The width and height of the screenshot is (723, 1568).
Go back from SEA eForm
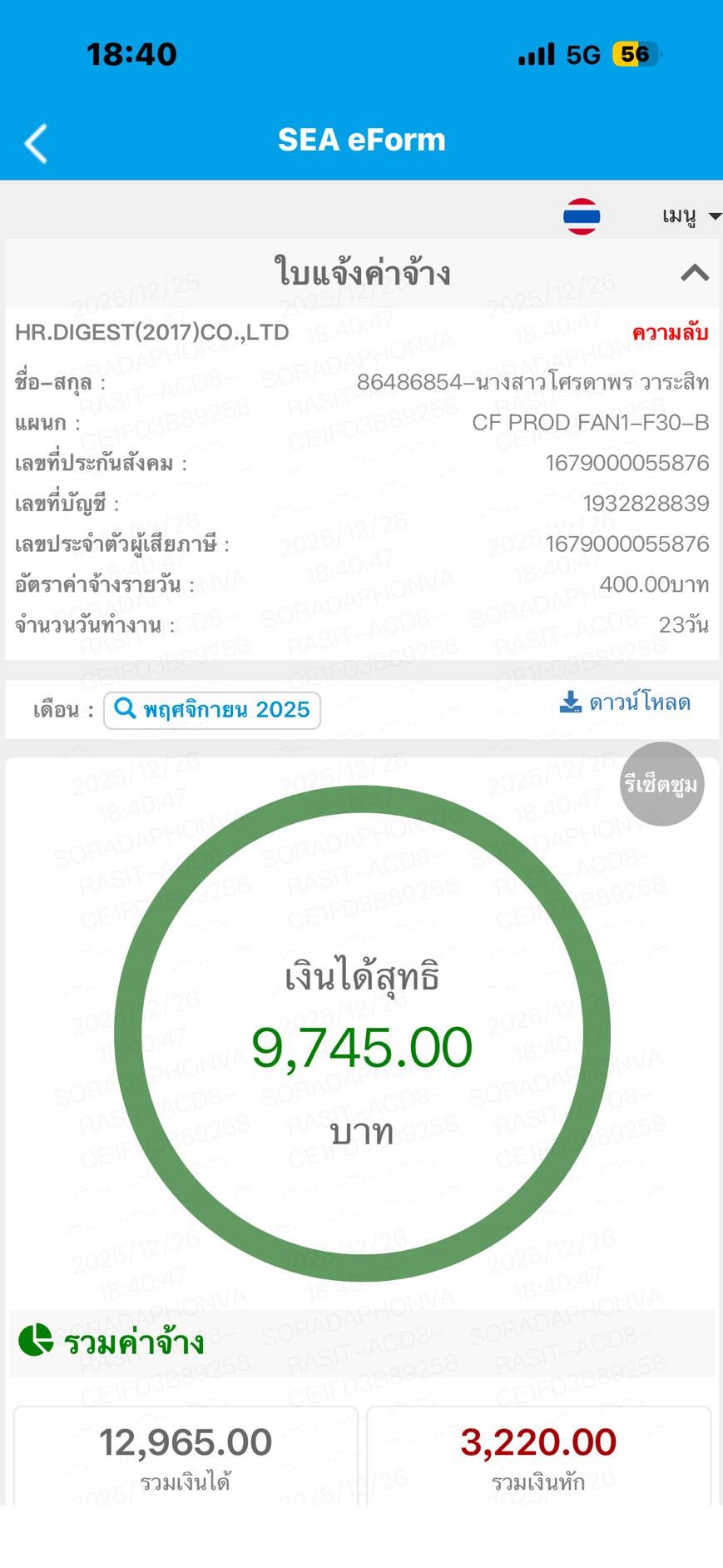click(36, 143)
